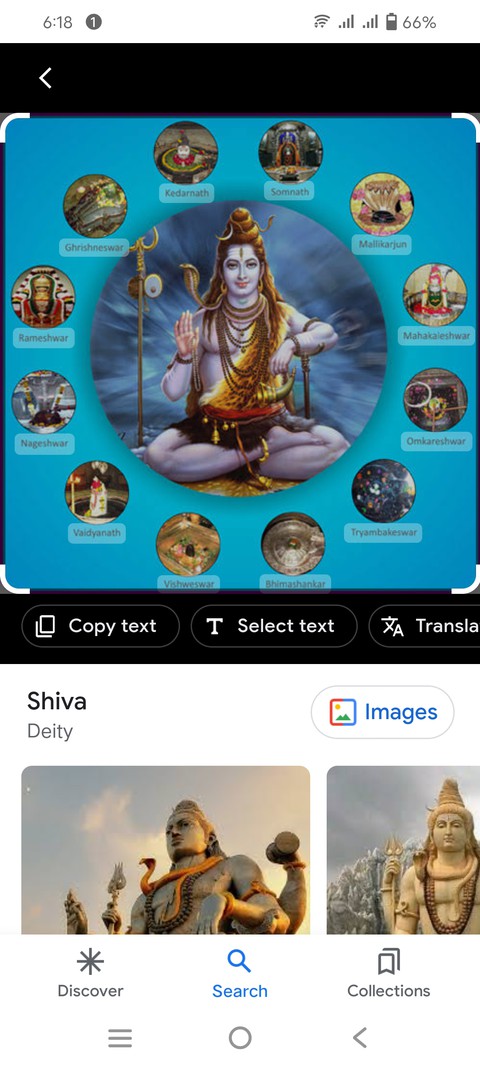Viewport: 480px width, 1066px height.
Task: Open the Images button for Shiva
Action: pos(383,712)
